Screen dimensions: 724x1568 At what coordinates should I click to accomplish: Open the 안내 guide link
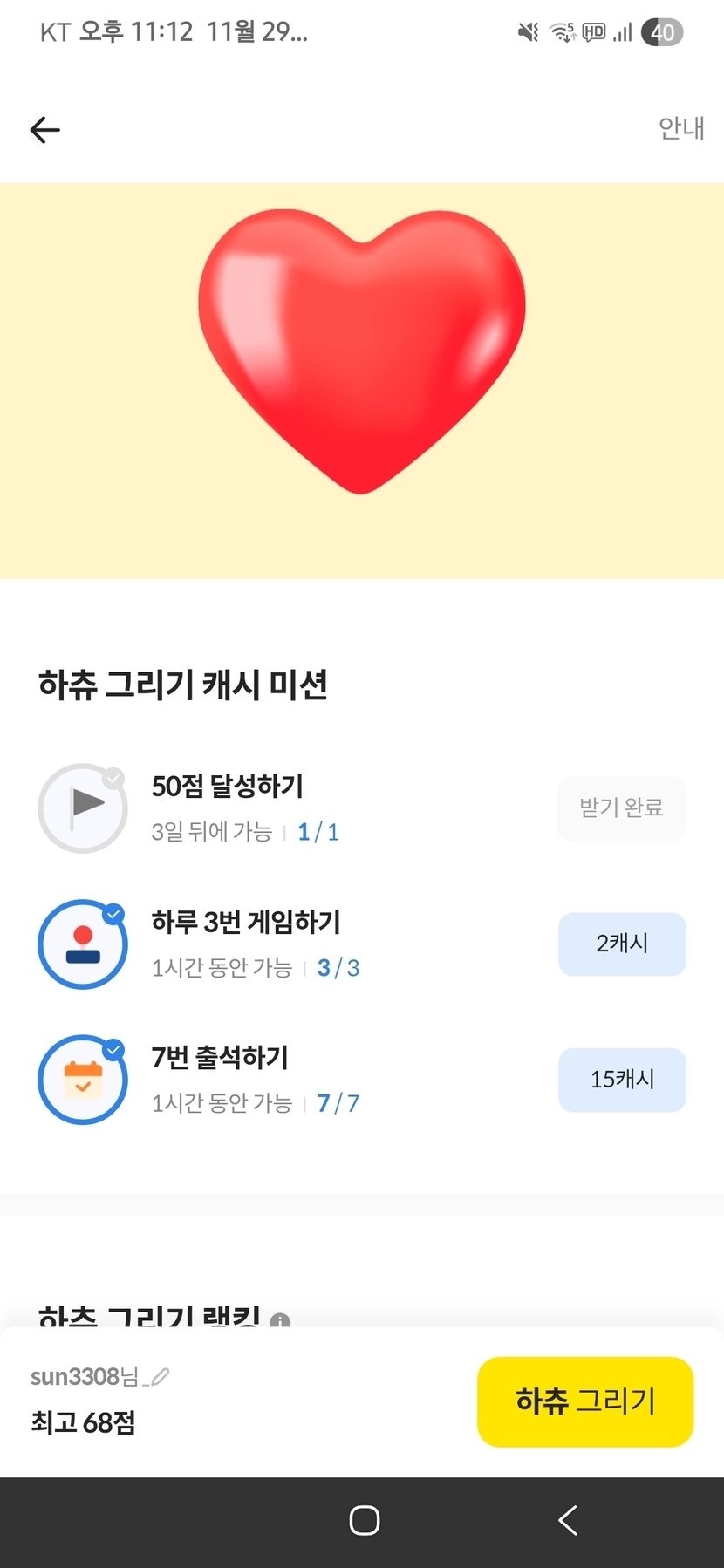[x=680, y=128]
